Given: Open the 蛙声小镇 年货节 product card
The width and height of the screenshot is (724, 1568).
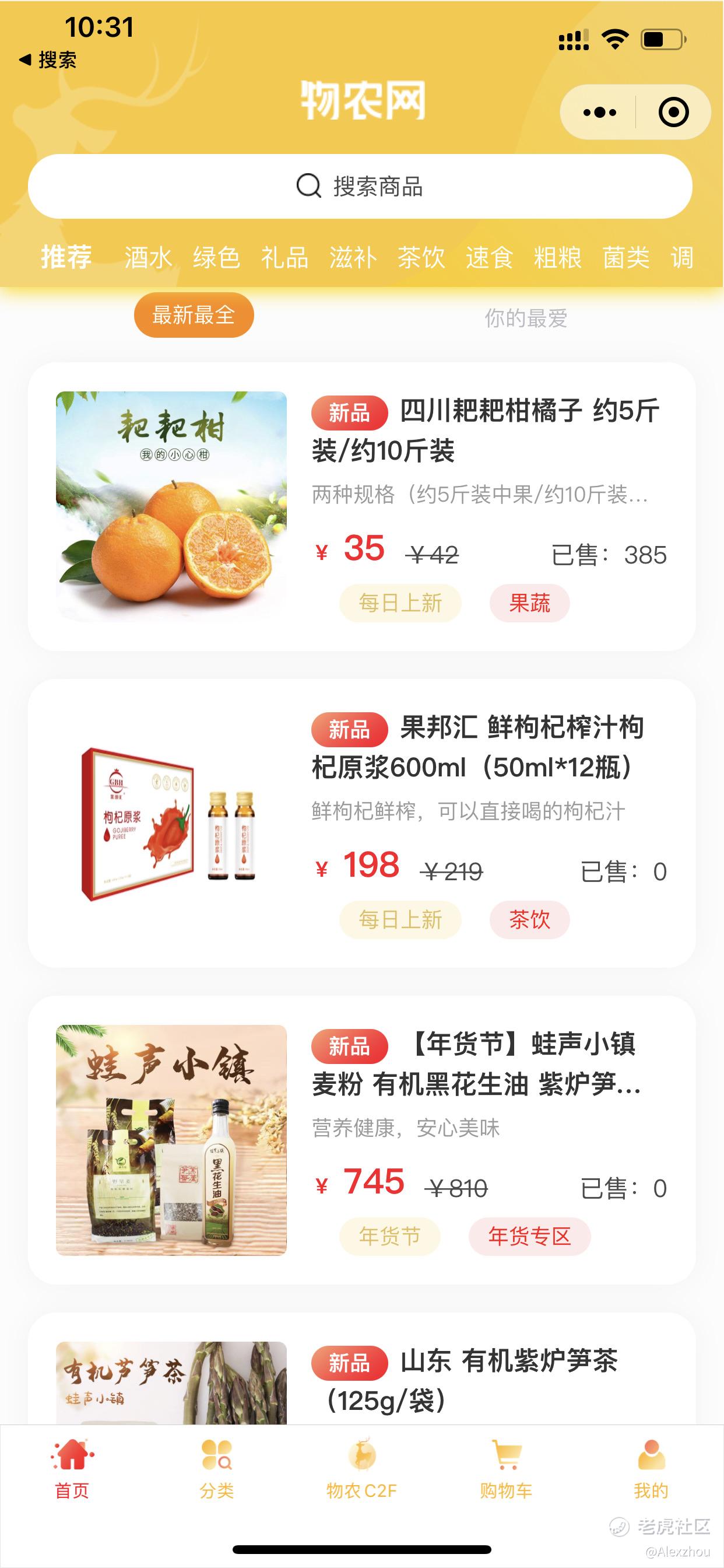Looking at the screenshot, I should click(361, 1139).
